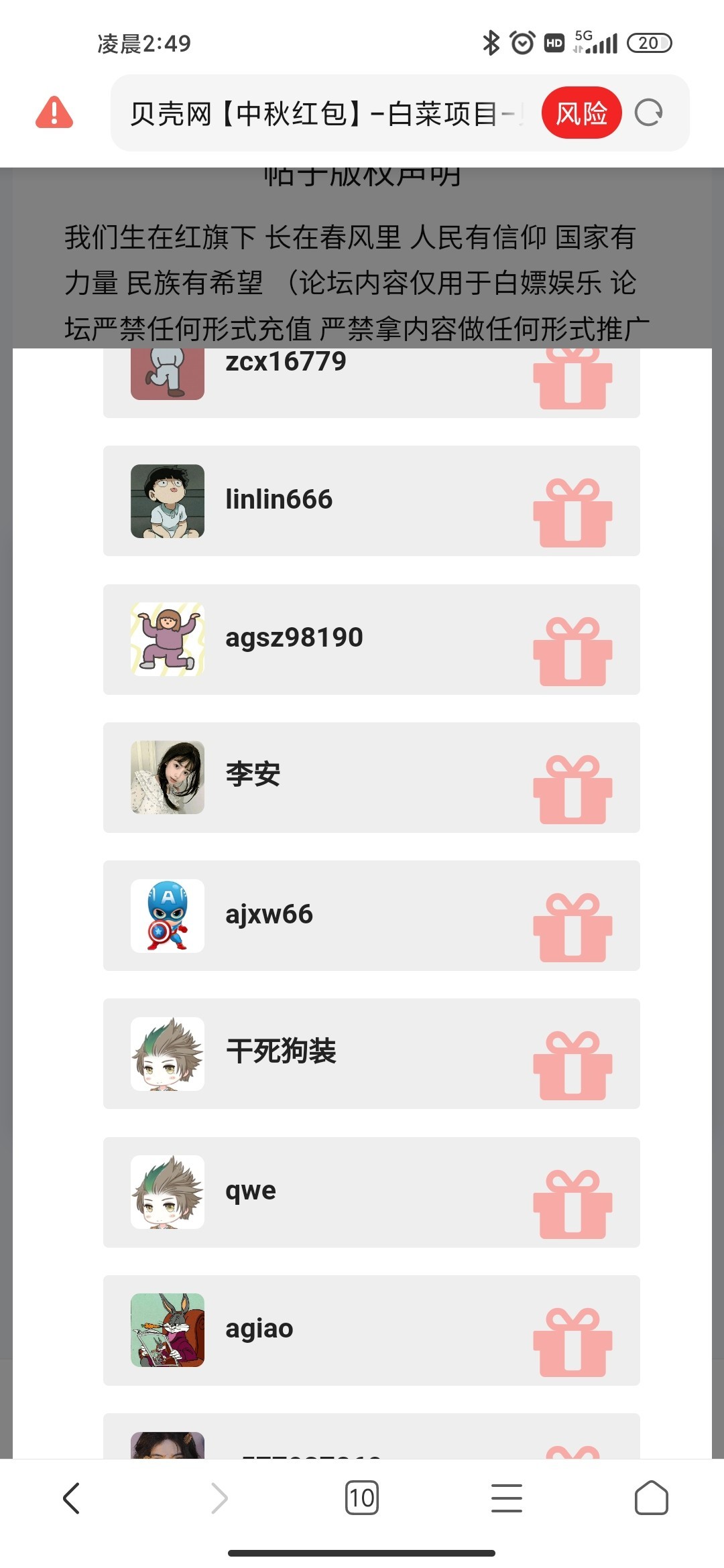Click agiao's rabbit avatar
This screenshot has width=724, height=1568.
(168, 1329)
